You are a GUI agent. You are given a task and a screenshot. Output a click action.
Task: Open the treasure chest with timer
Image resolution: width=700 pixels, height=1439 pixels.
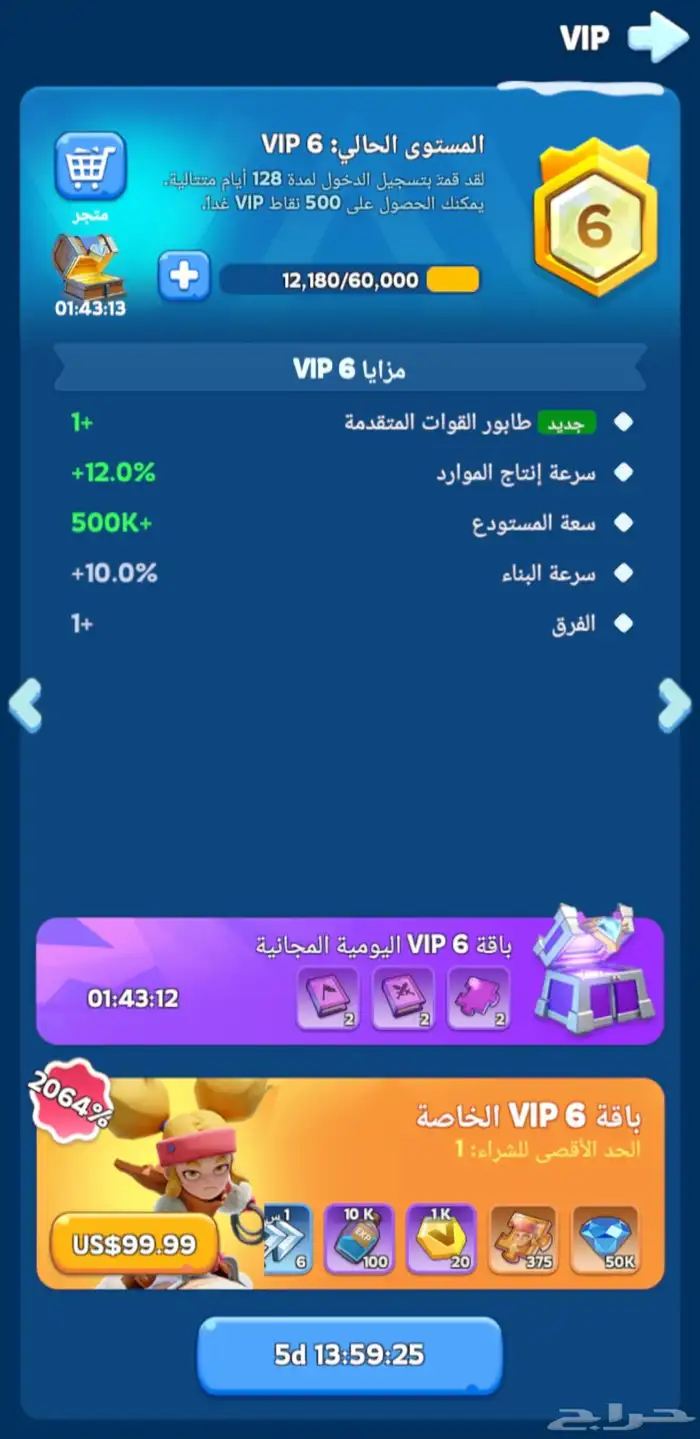tap(90, 268)
